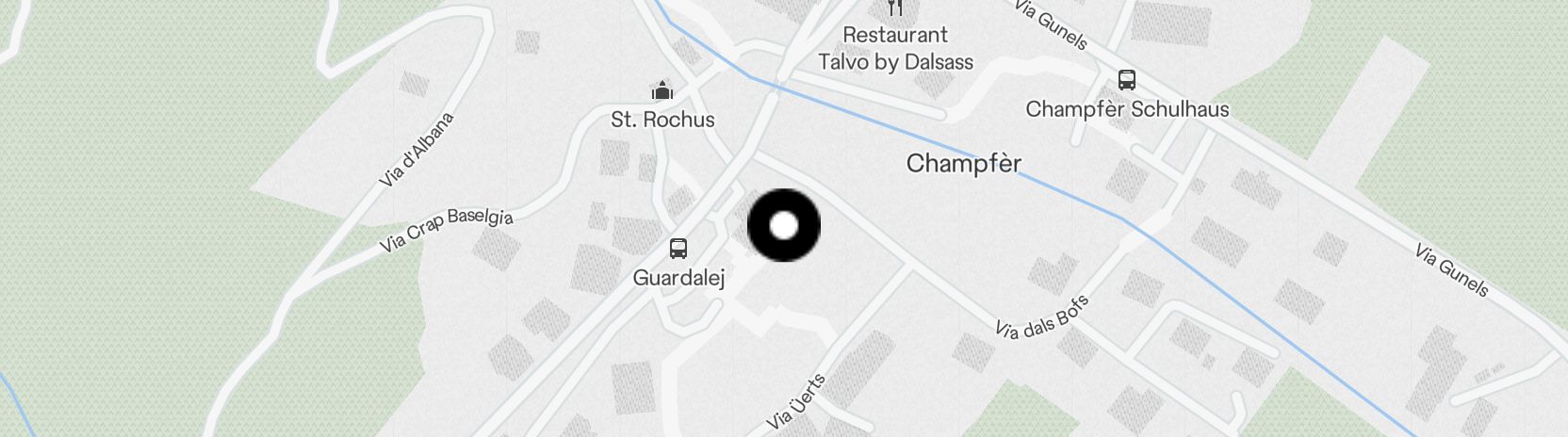Open Restaurant Talvo by Dalsass on map
Screen dimensions: 1568x437
click(895, 8)
